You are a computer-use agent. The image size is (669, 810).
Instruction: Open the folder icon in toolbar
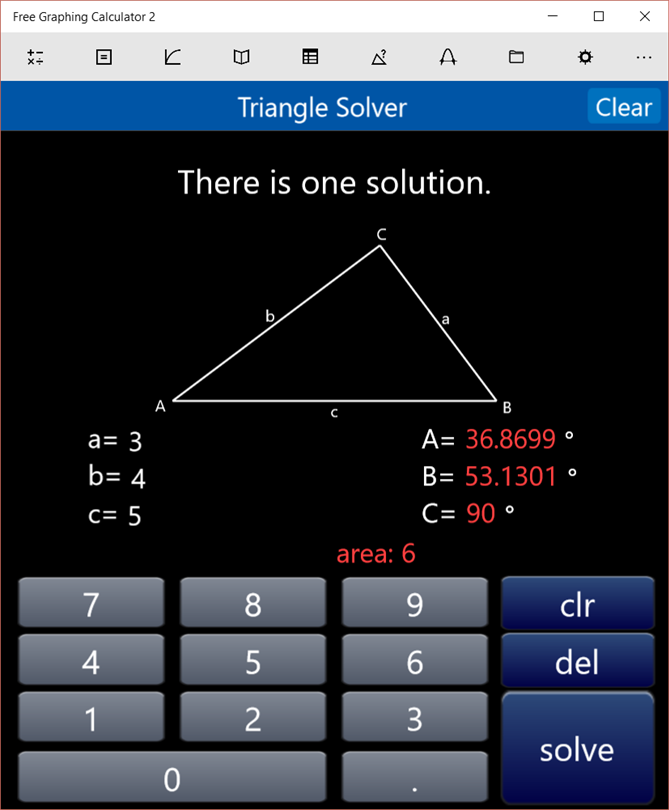(x=516, y=57)
